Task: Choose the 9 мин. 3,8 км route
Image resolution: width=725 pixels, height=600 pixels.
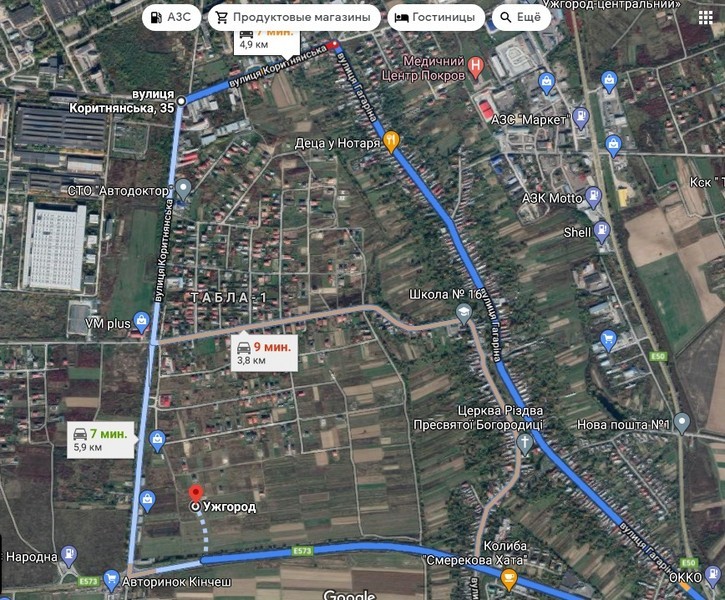Action: 264,352
